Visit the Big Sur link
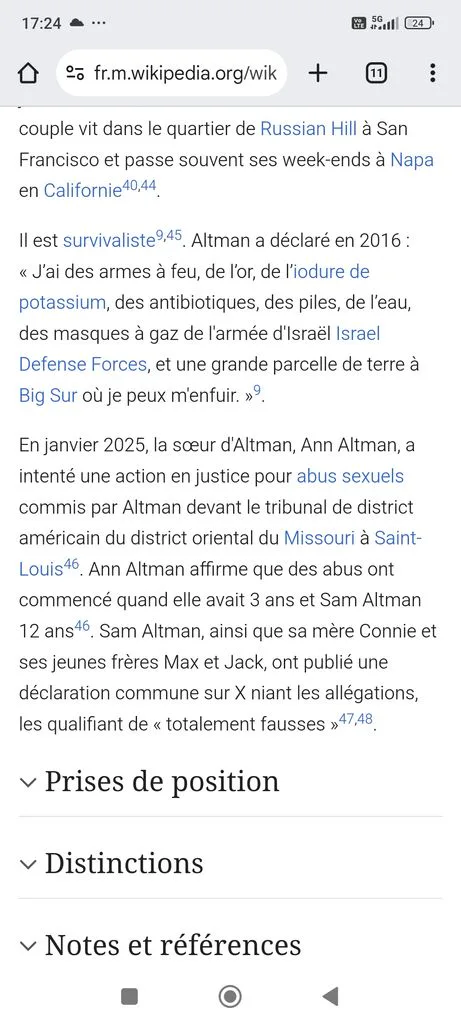 [x=48, y=395]
